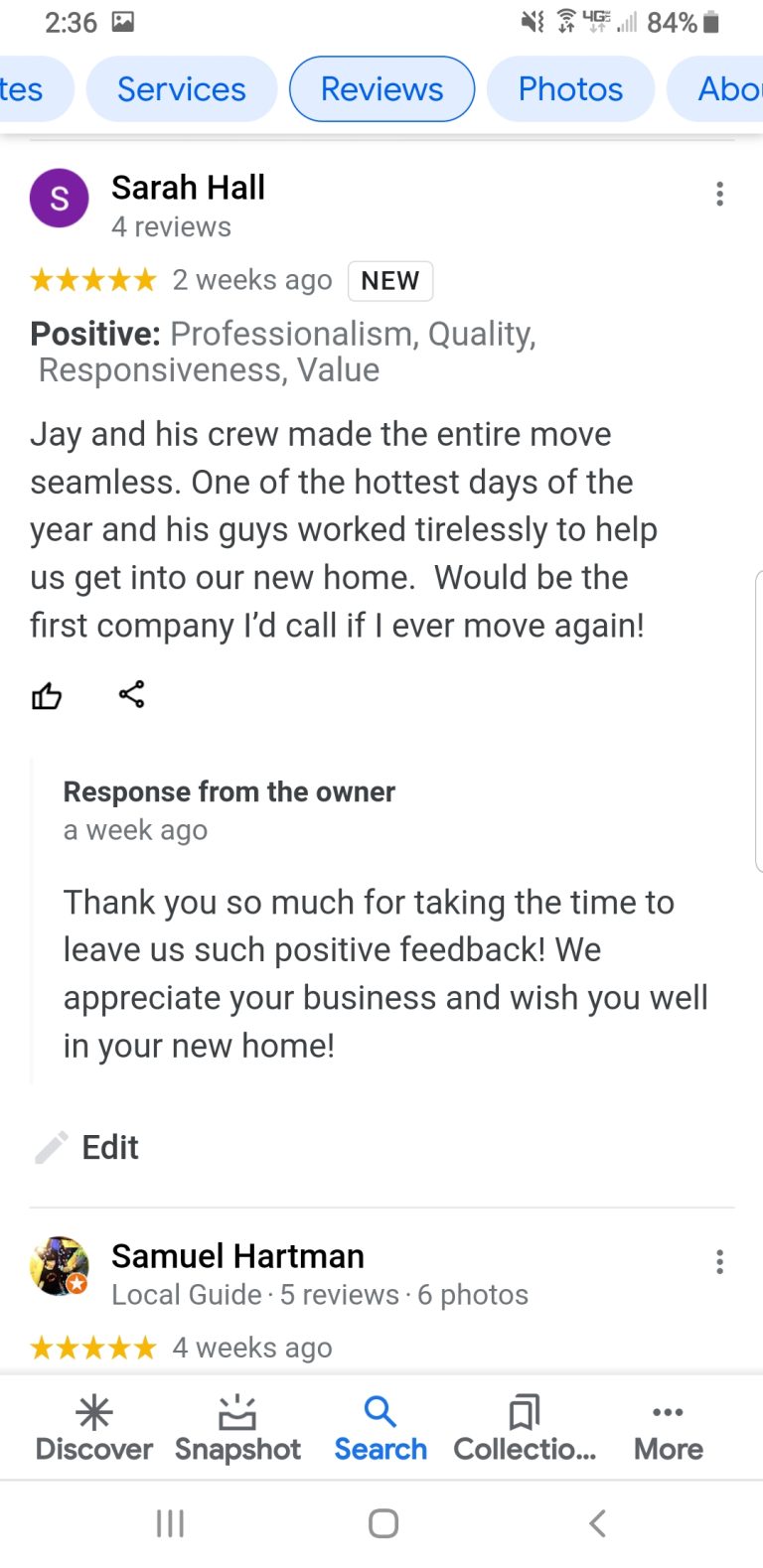Open the Photos tab
The width and height of the screenshot is (763, 1568).
point(570,89)
